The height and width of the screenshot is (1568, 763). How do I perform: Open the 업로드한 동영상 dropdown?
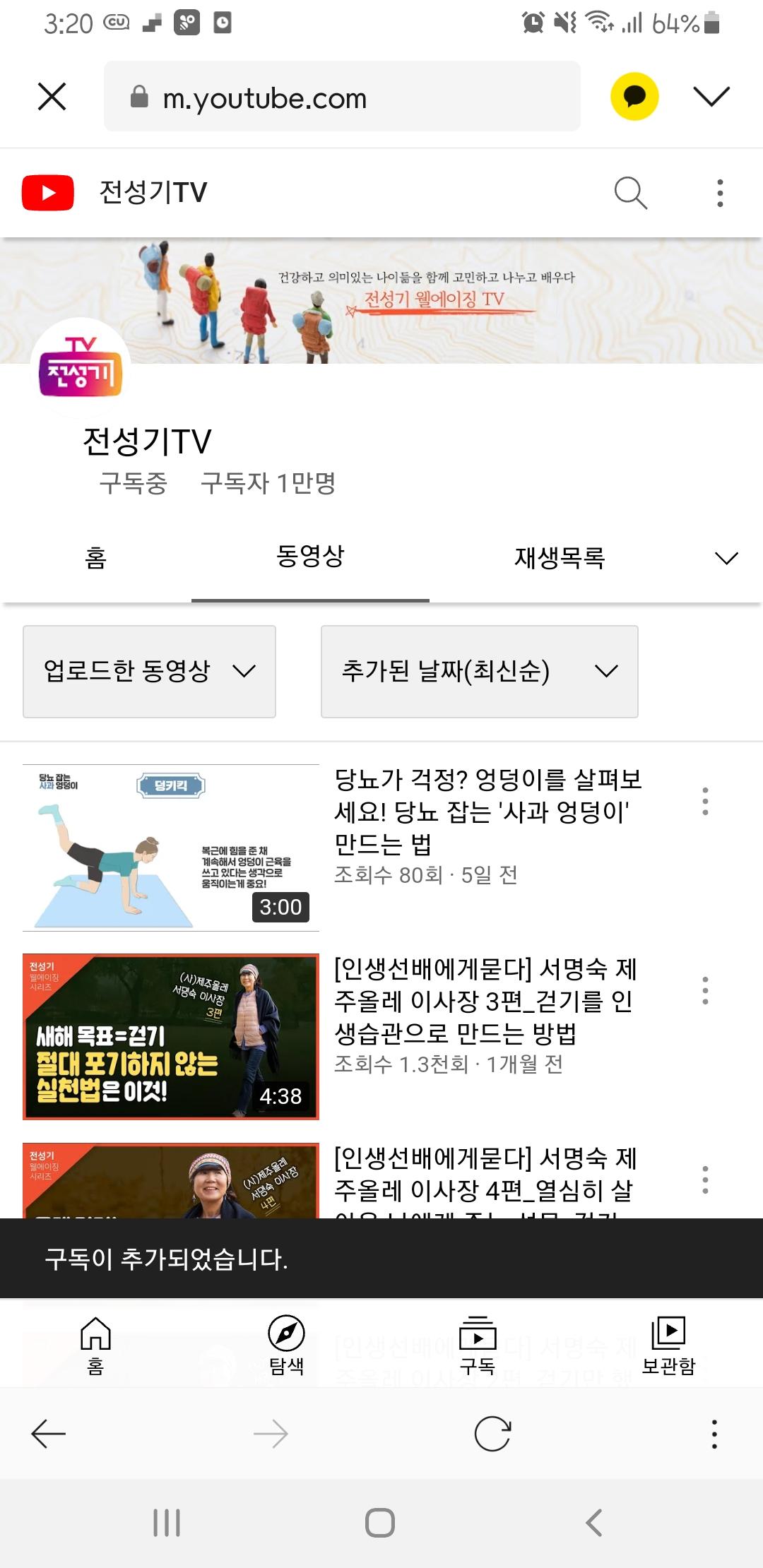click(149, 671)
